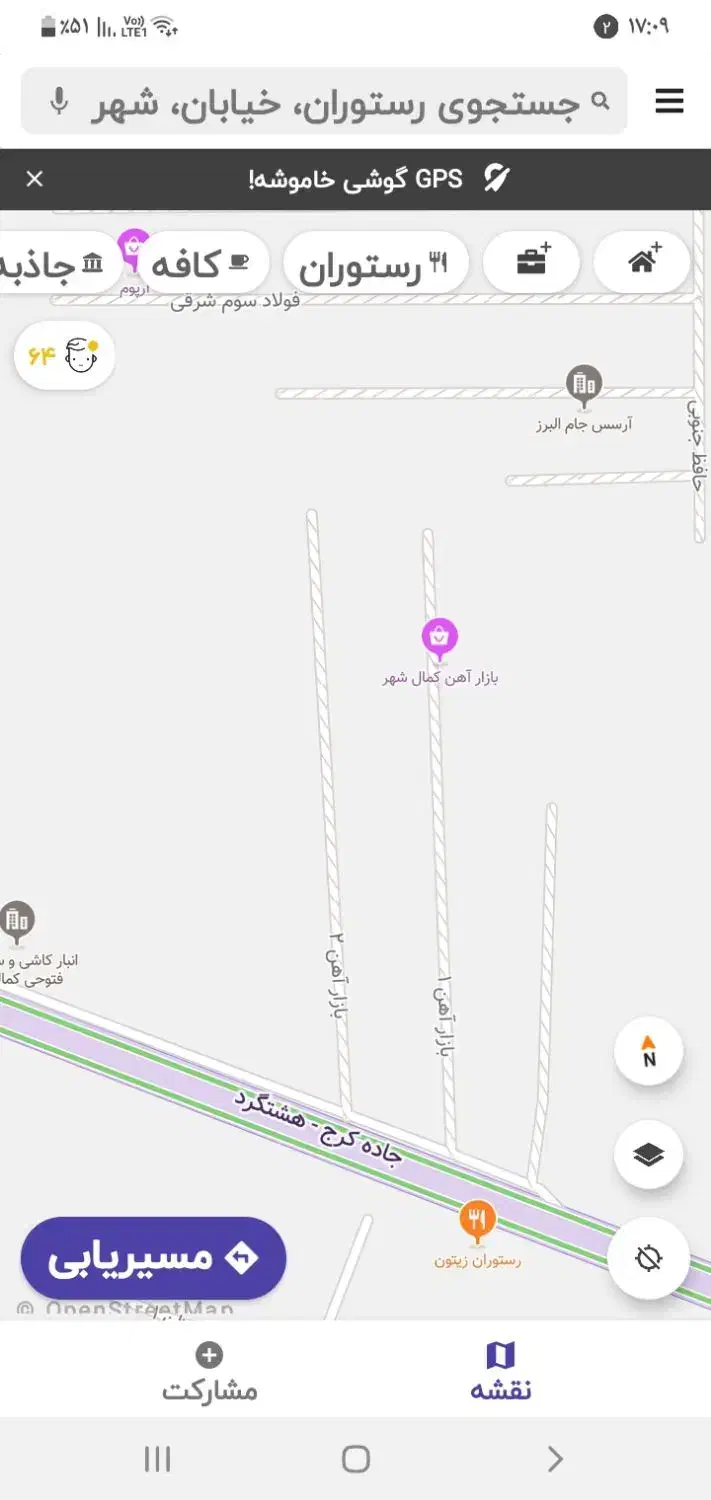Go back using the system back button
Image resolution: width=711 pixels, height=1500 pixels.
[555, 1459]
